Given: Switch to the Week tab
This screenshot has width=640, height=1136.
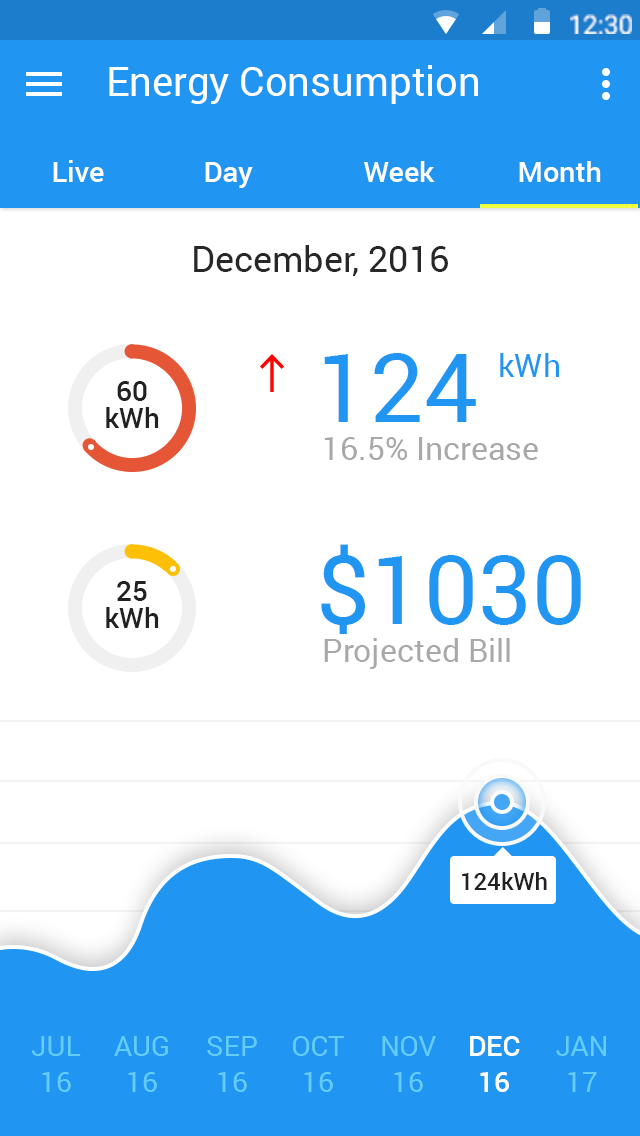Looking at the screenshot, I should click(x=399, y=172).
